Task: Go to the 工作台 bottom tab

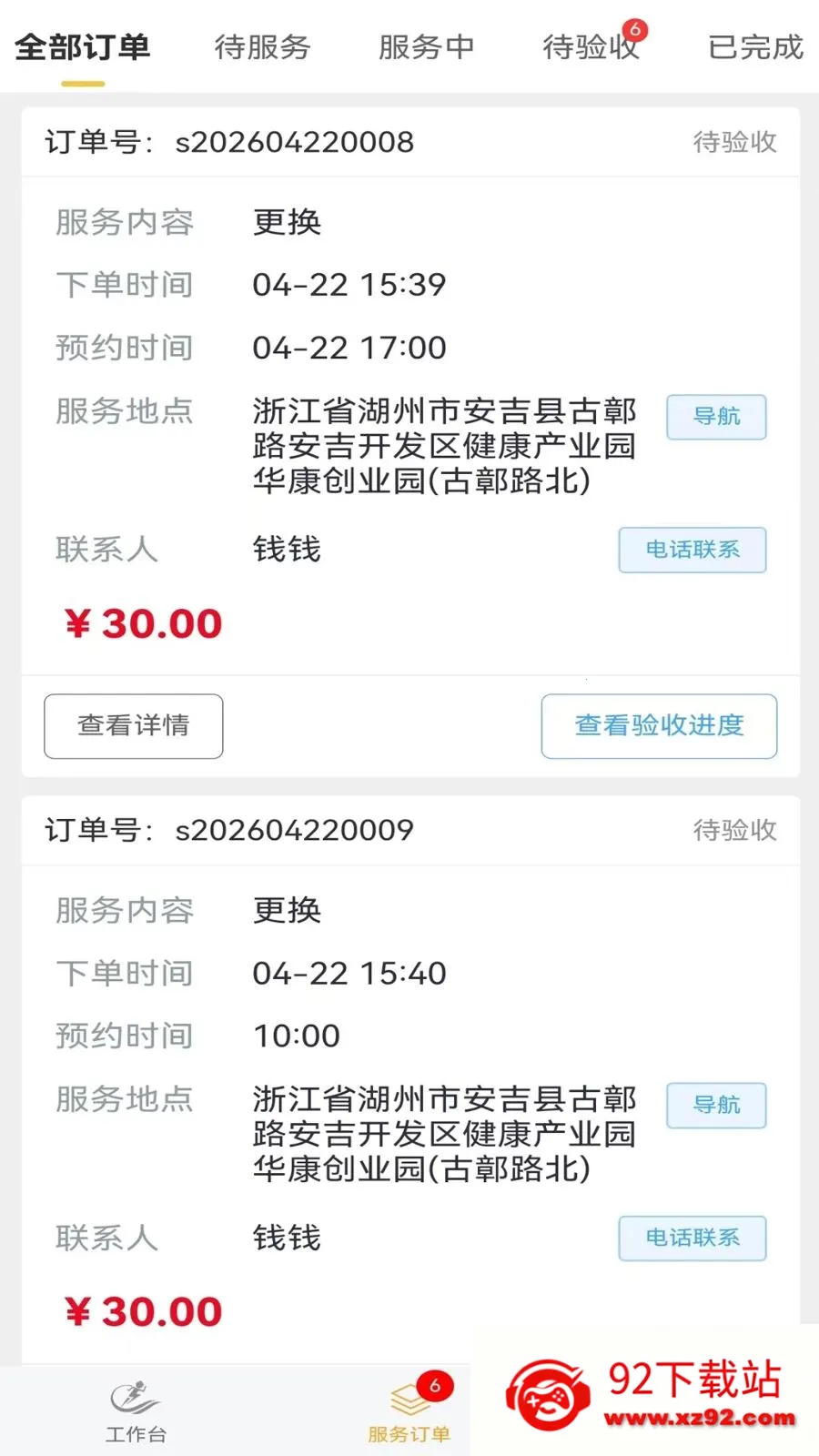Action: [x=136, y=1412]
